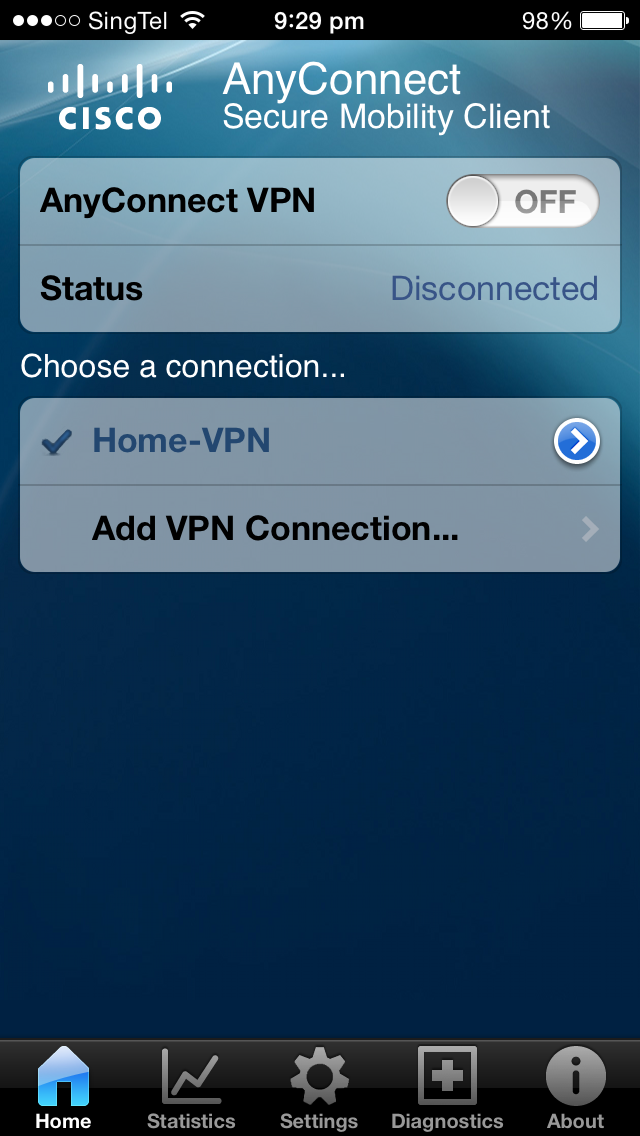
Task: Open the Settings tab
Action: click(319, 1089)
